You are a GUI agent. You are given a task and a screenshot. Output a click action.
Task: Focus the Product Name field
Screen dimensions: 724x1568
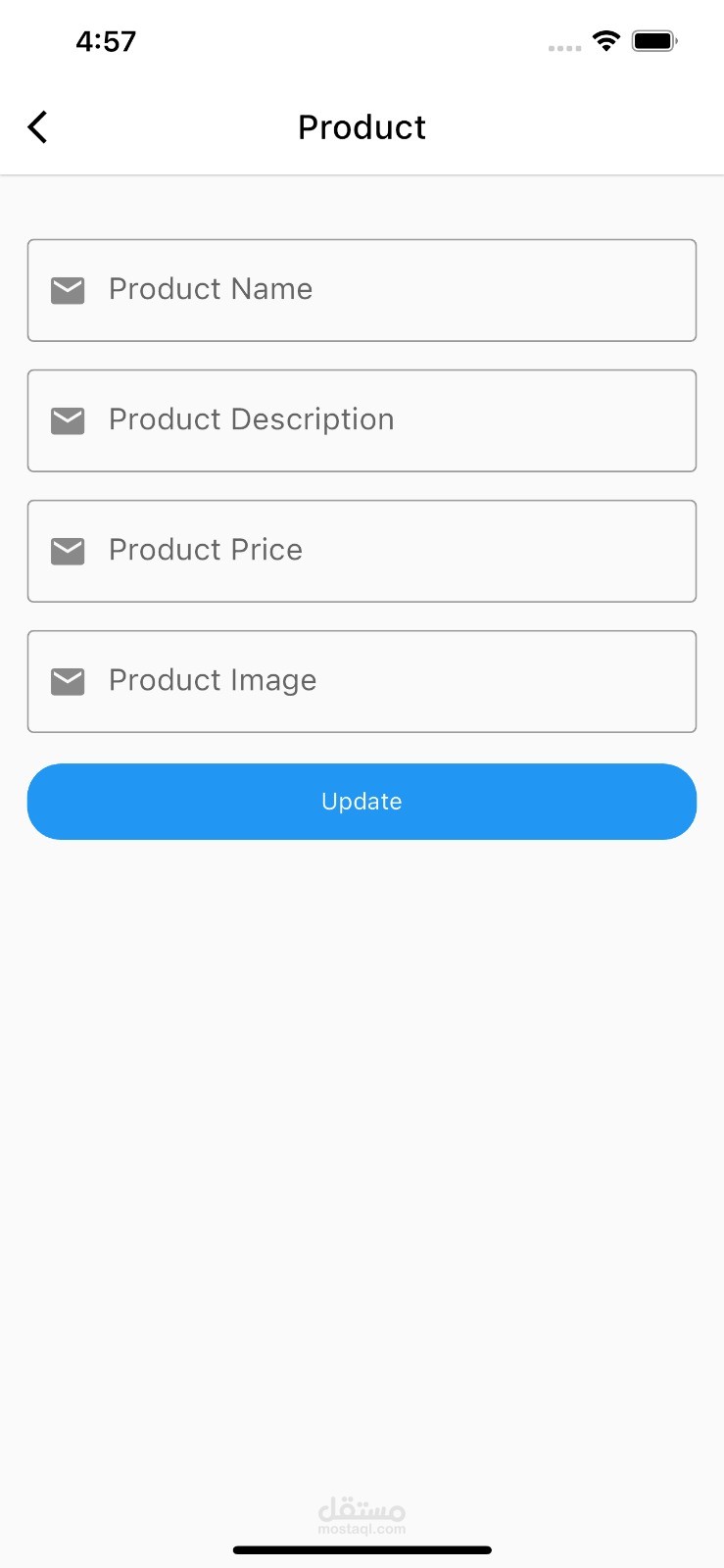coord(362,290)
